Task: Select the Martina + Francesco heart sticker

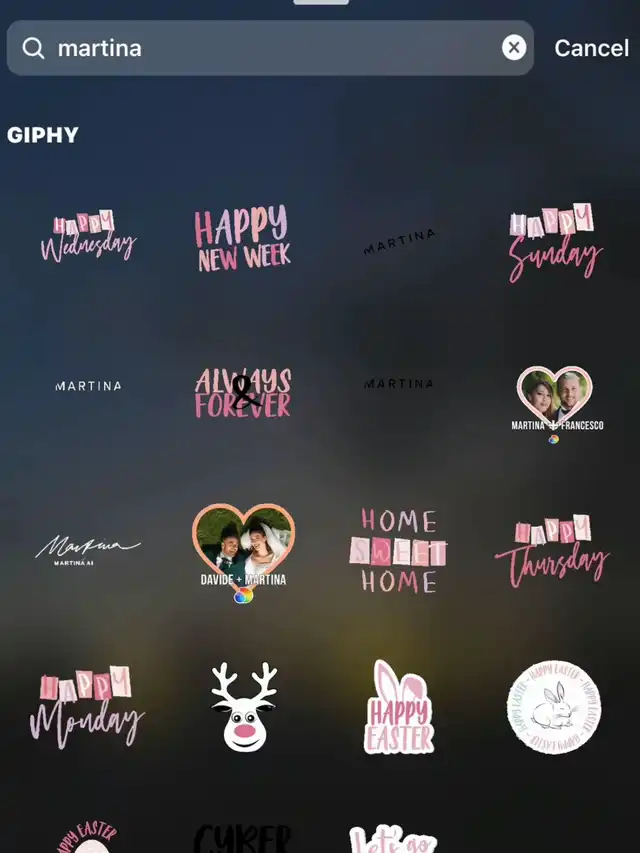Action: point(556,404)
